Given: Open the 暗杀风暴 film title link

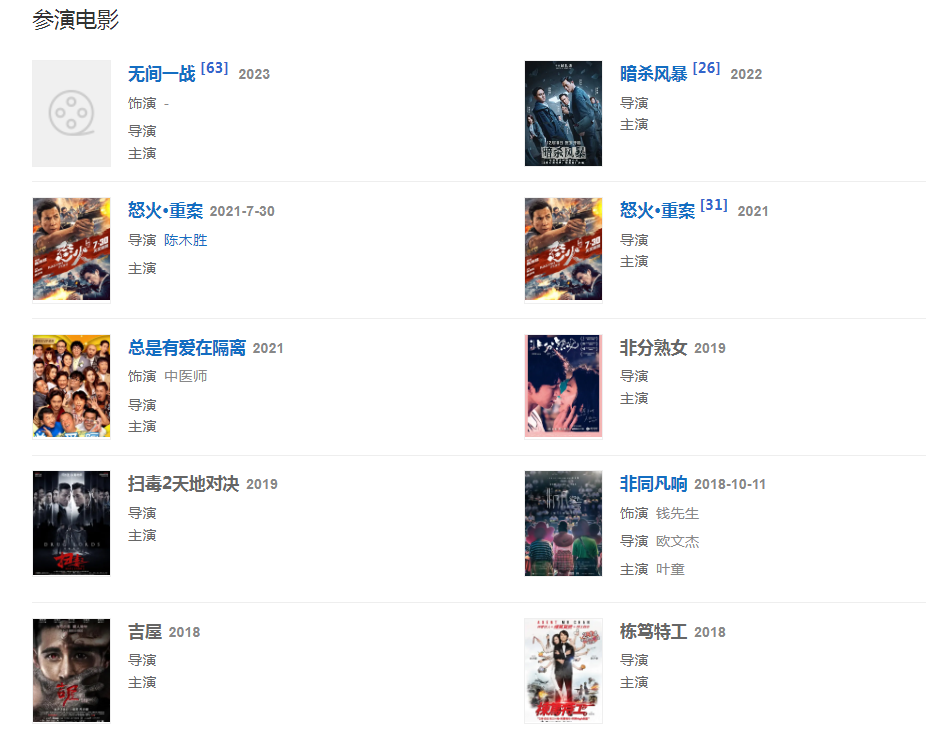Looking at the screenshot, I should coord(653,74).
